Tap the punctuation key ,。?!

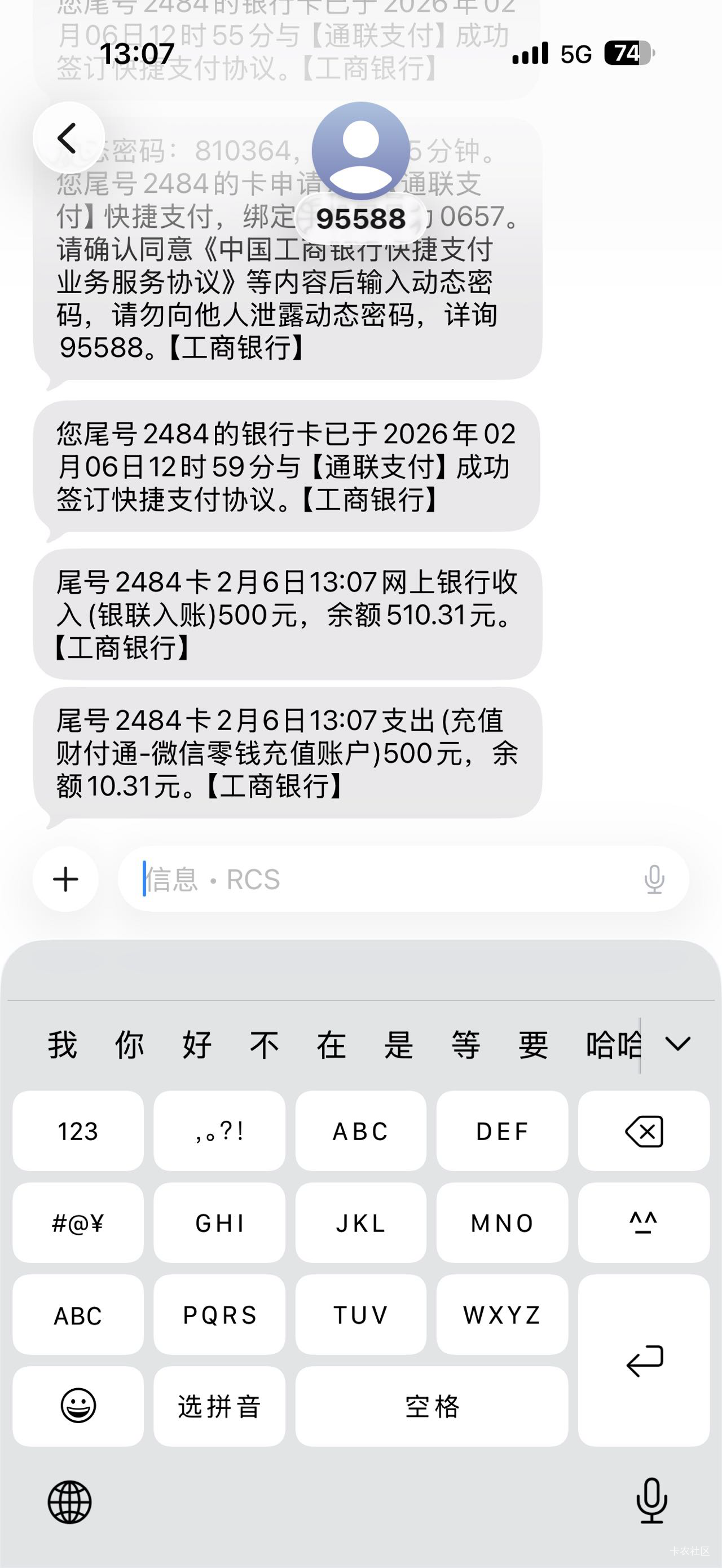219,1131
